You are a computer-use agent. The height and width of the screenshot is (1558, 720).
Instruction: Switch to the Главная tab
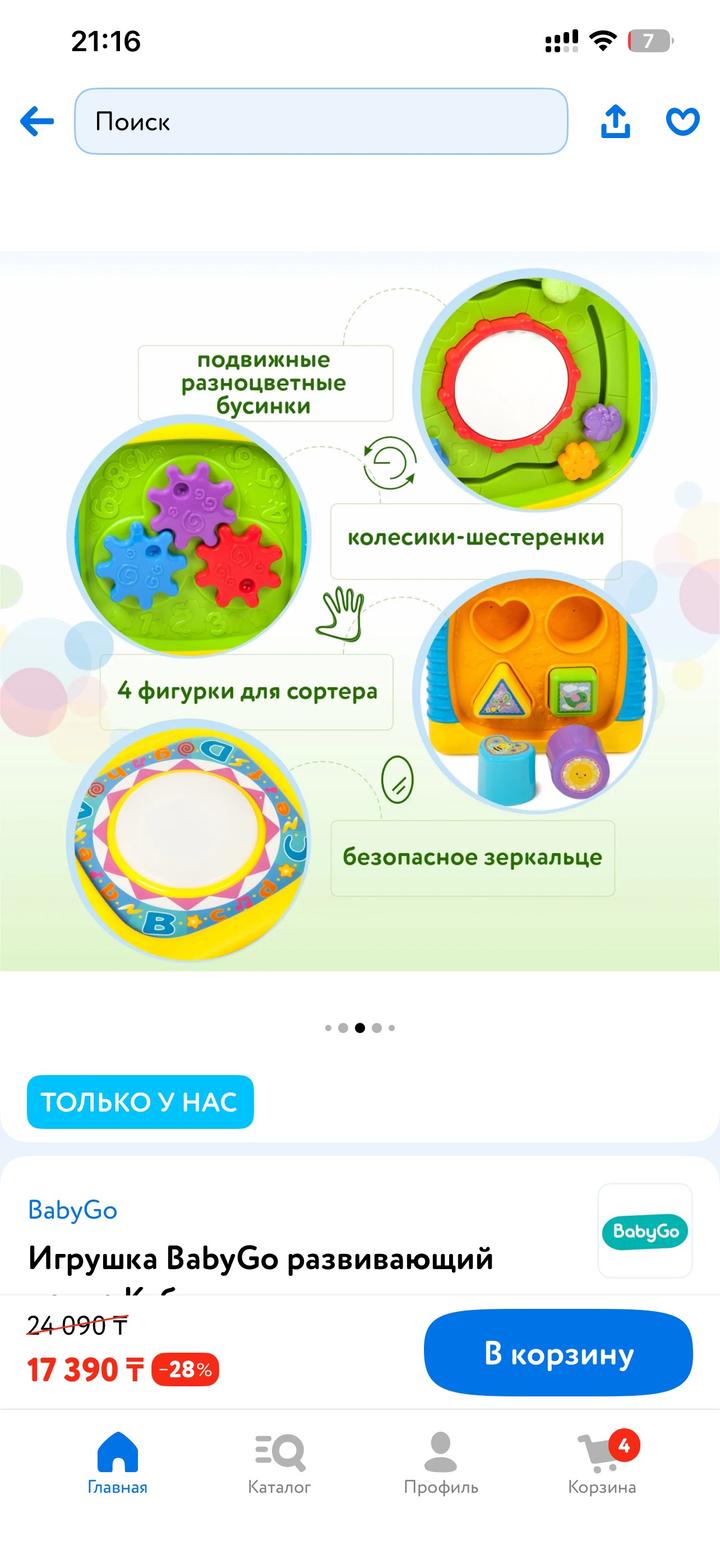point(117,1463)
